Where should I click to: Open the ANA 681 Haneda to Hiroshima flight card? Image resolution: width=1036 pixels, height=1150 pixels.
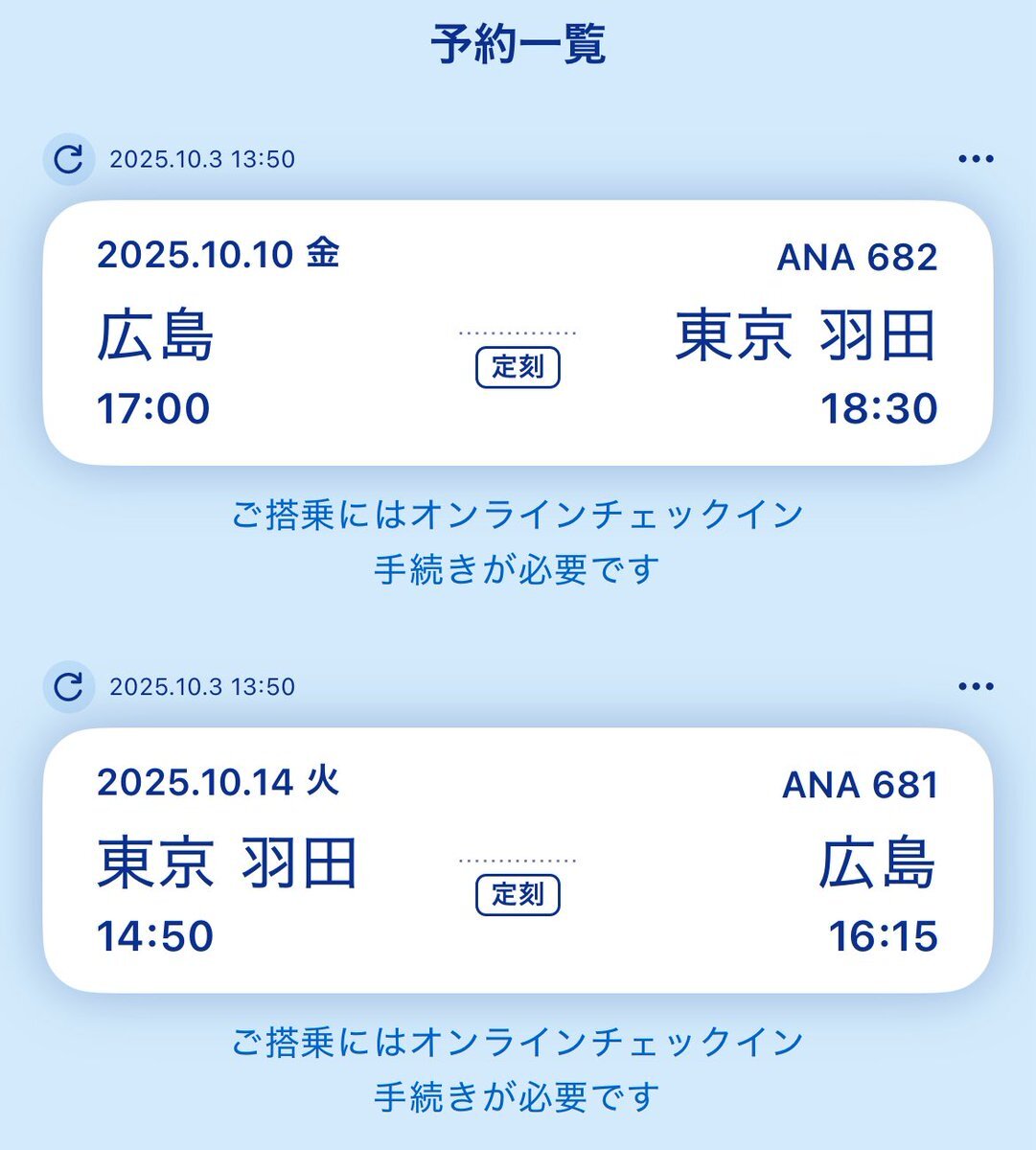518,860
